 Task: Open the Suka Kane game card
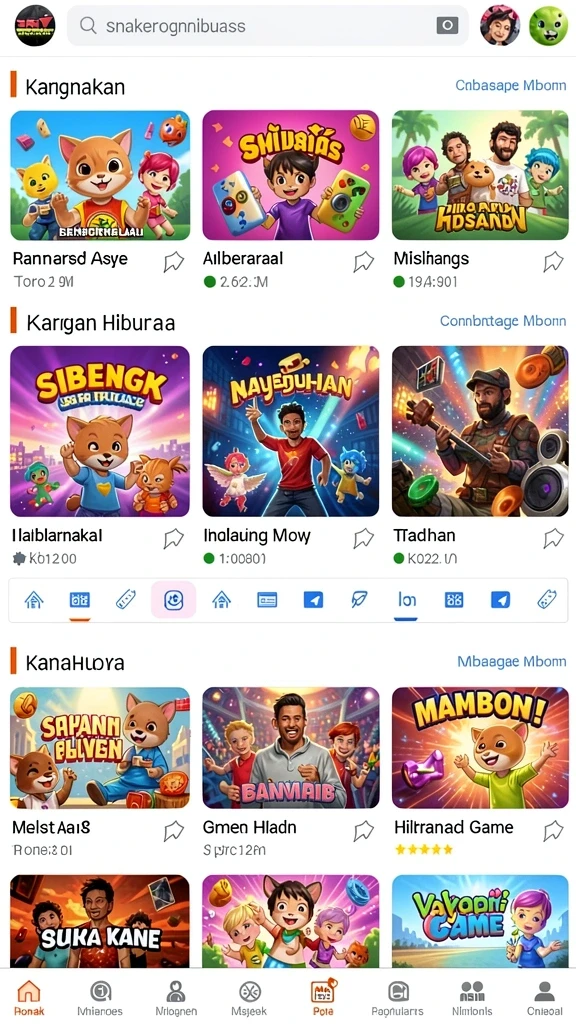tap(100, 921)
